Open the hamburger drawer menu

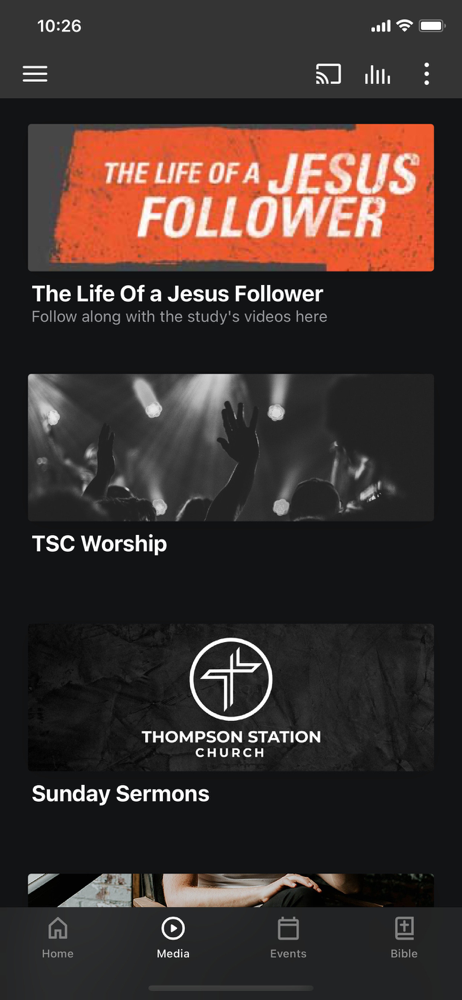coord(35,75)
